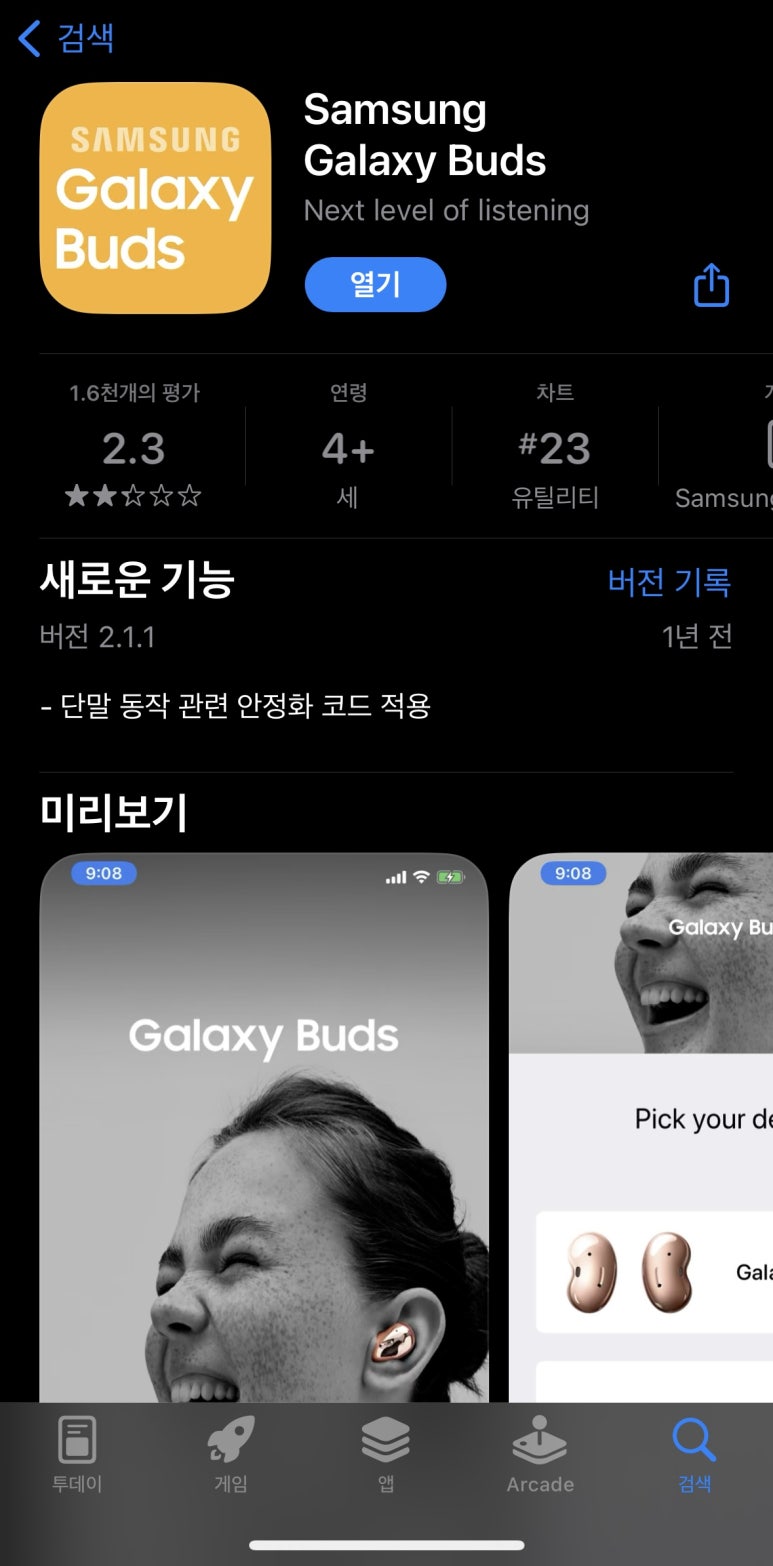Viewport: 773px width, 1566px height.
Task: Tap the 열기 button to open app
Action: (x=375, y=285)
